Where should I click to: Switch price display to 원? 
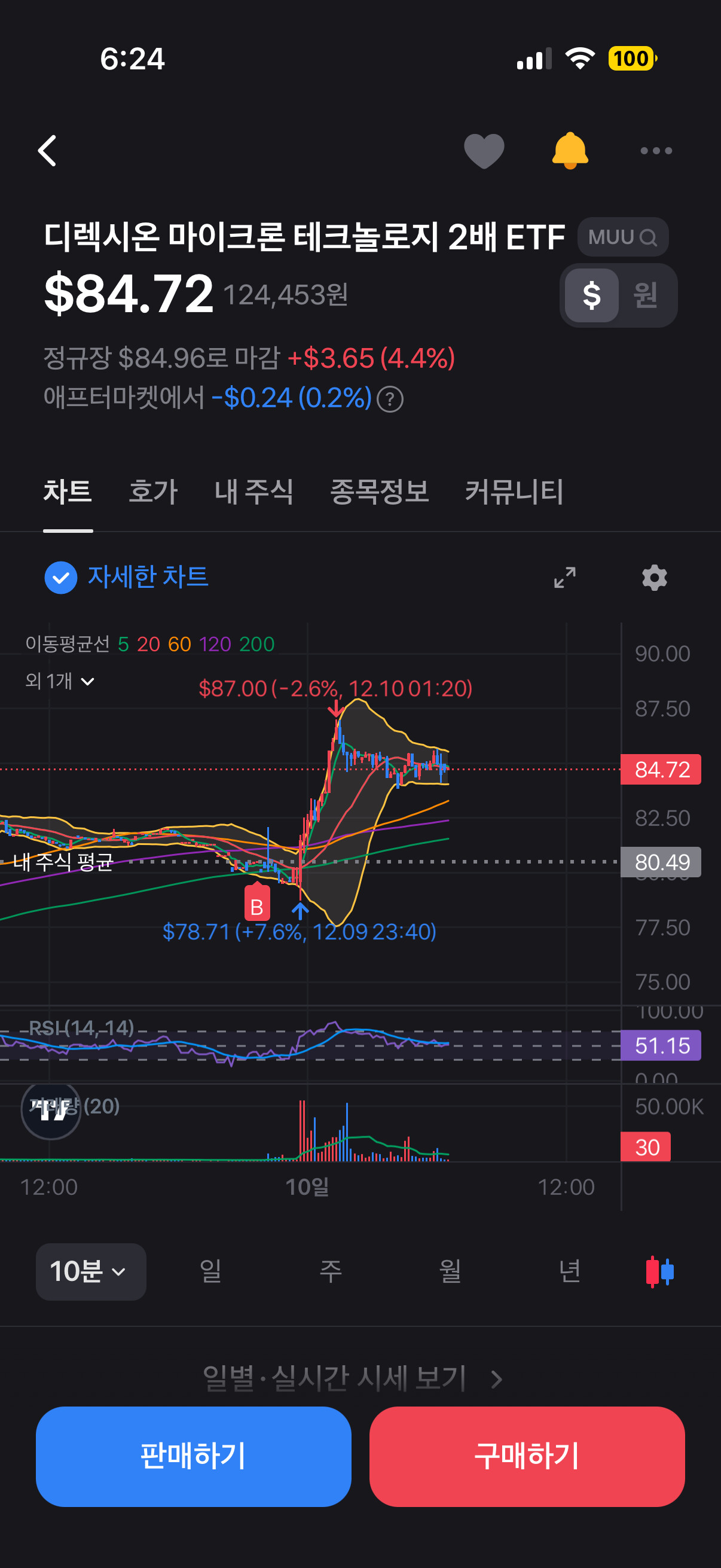[x=645, y=295]
